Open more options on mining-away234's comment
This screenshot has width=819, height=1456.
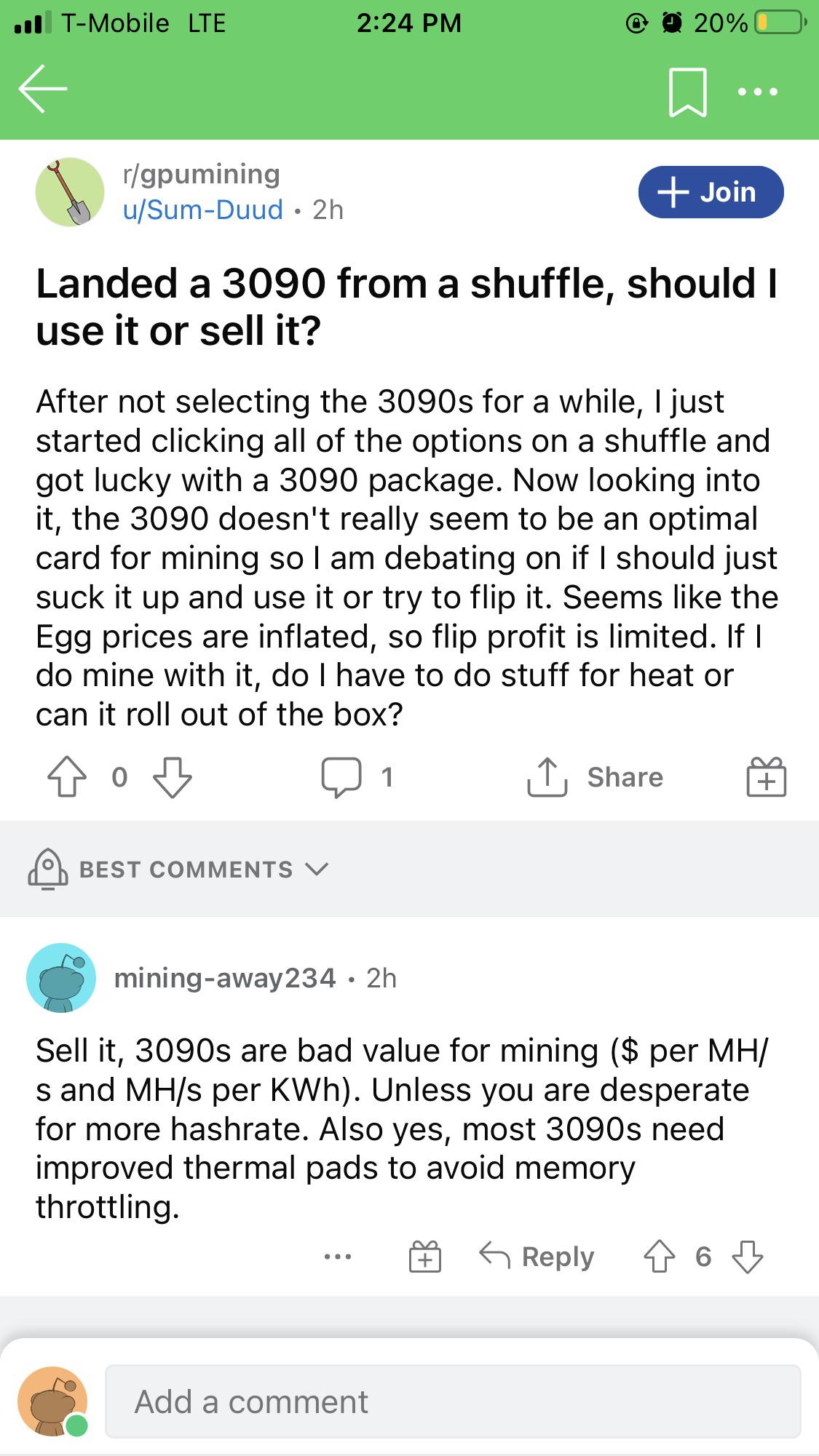(339, 1257)
